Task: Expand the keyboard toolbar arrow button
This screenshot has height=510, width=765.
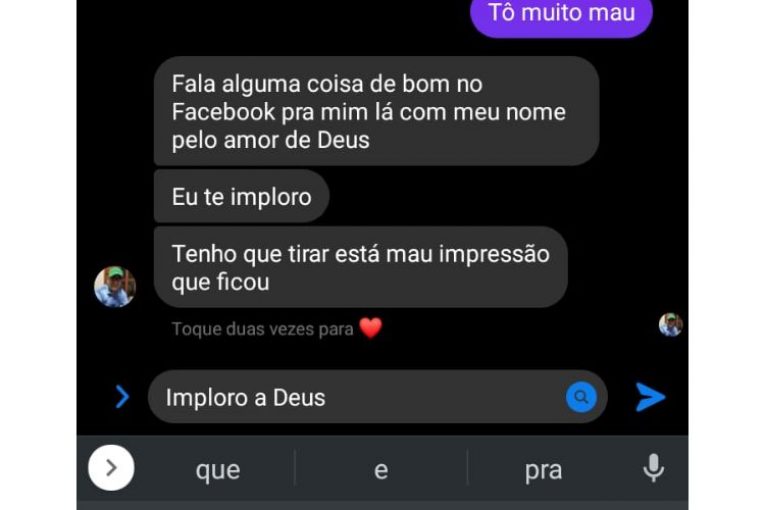Action: point(111,467)
